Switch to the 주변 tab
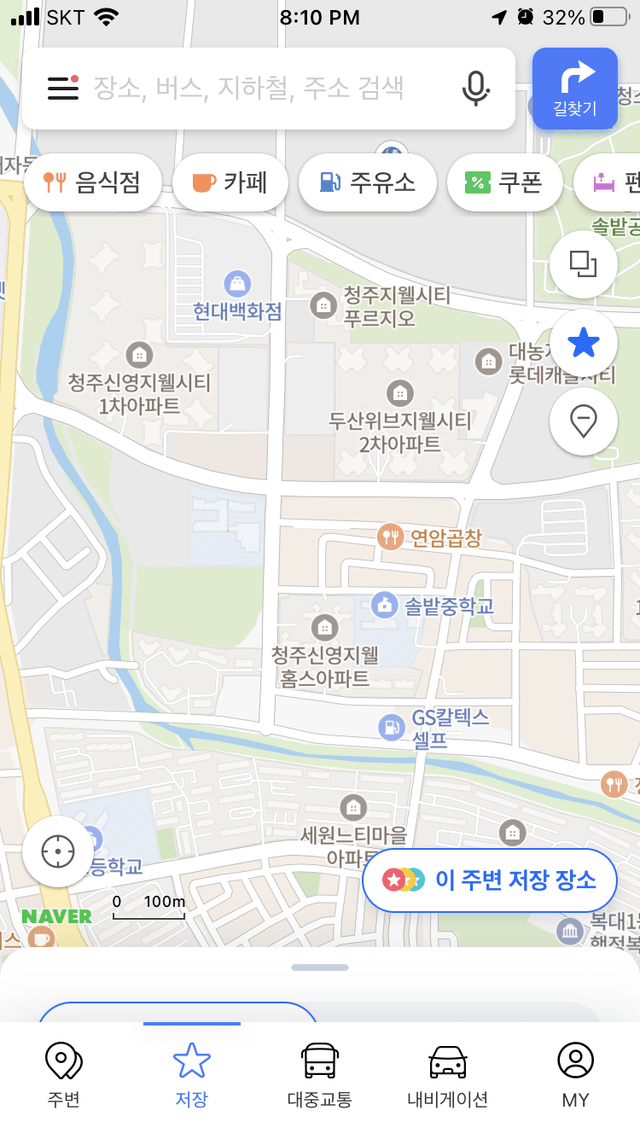The image size is (640, 1138). [x=64, y=1074]
